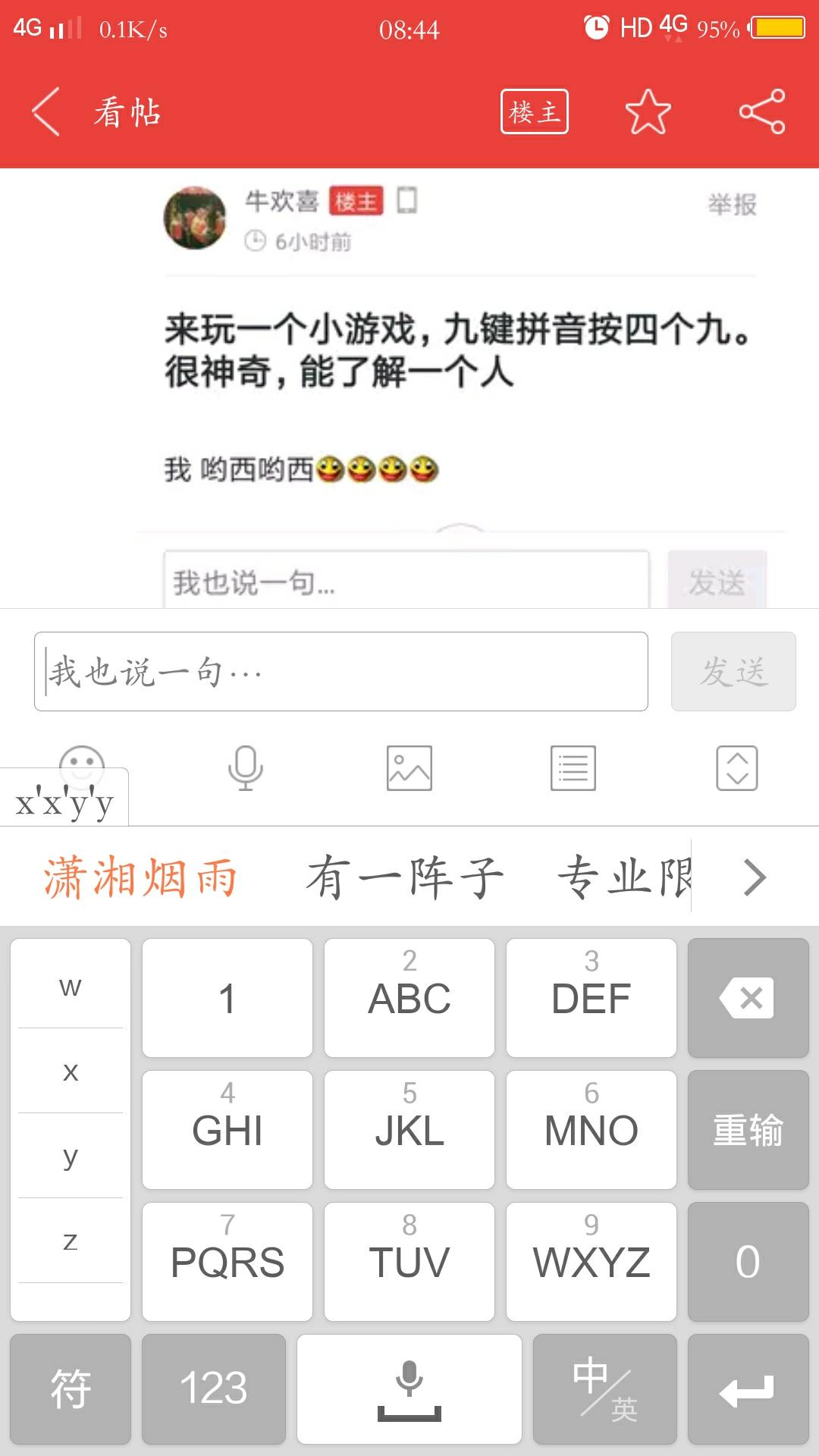The image size is (819, 1456).
Task: Open the list template icon in toolbar
Action: click(x=573, y=768)
